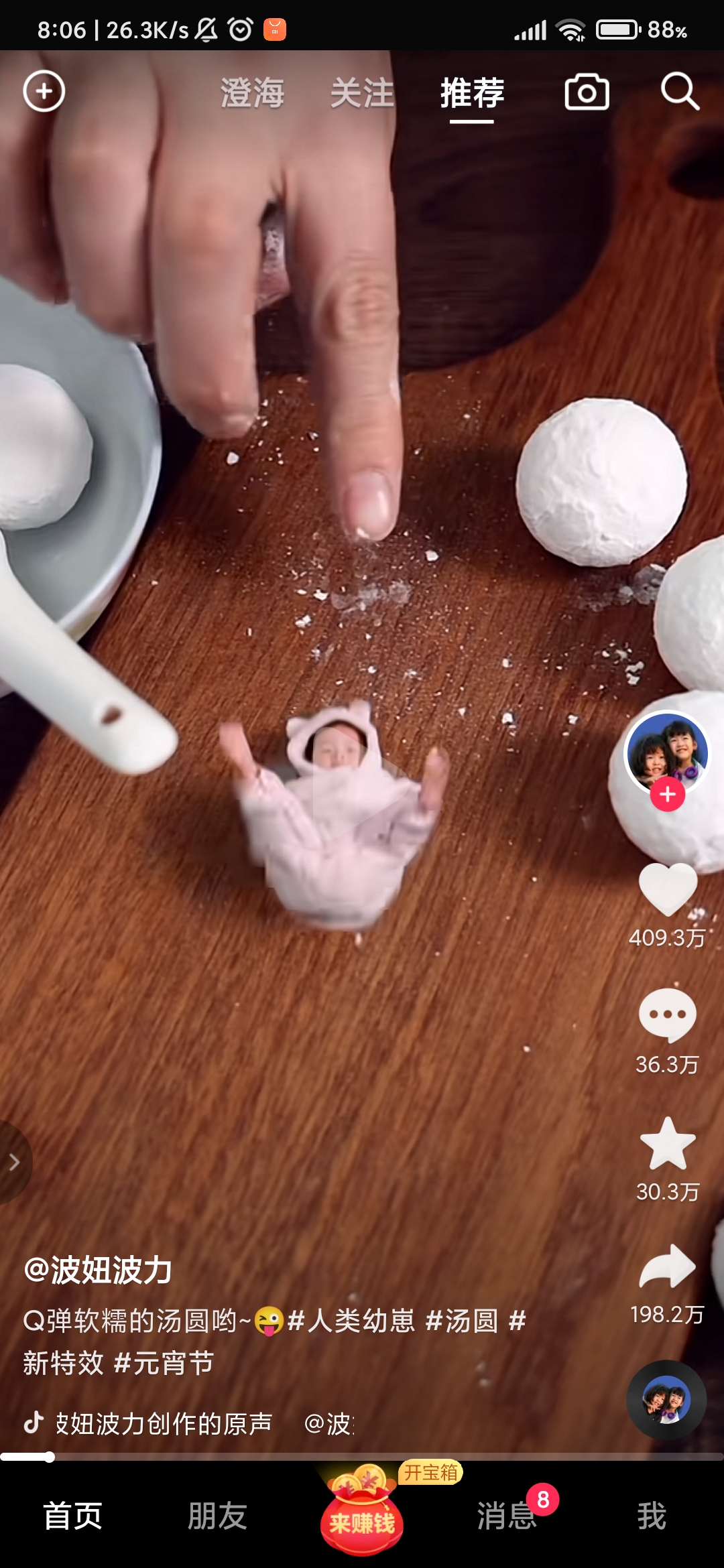724x1568 pixels.
Task: Open the 朋友 tab
Action: 217,1516
